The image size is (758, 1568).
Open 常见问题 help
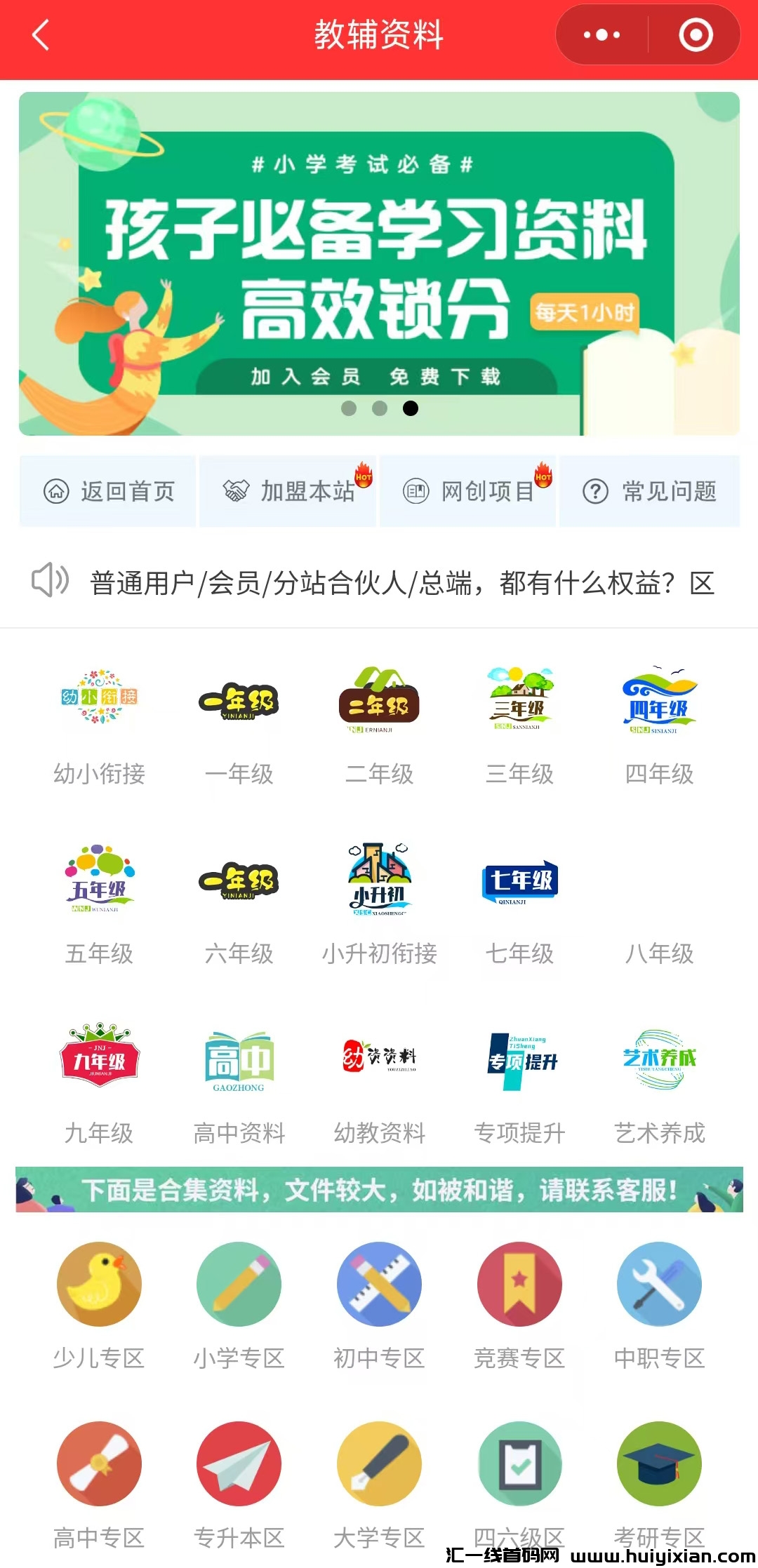coord(649,491)
